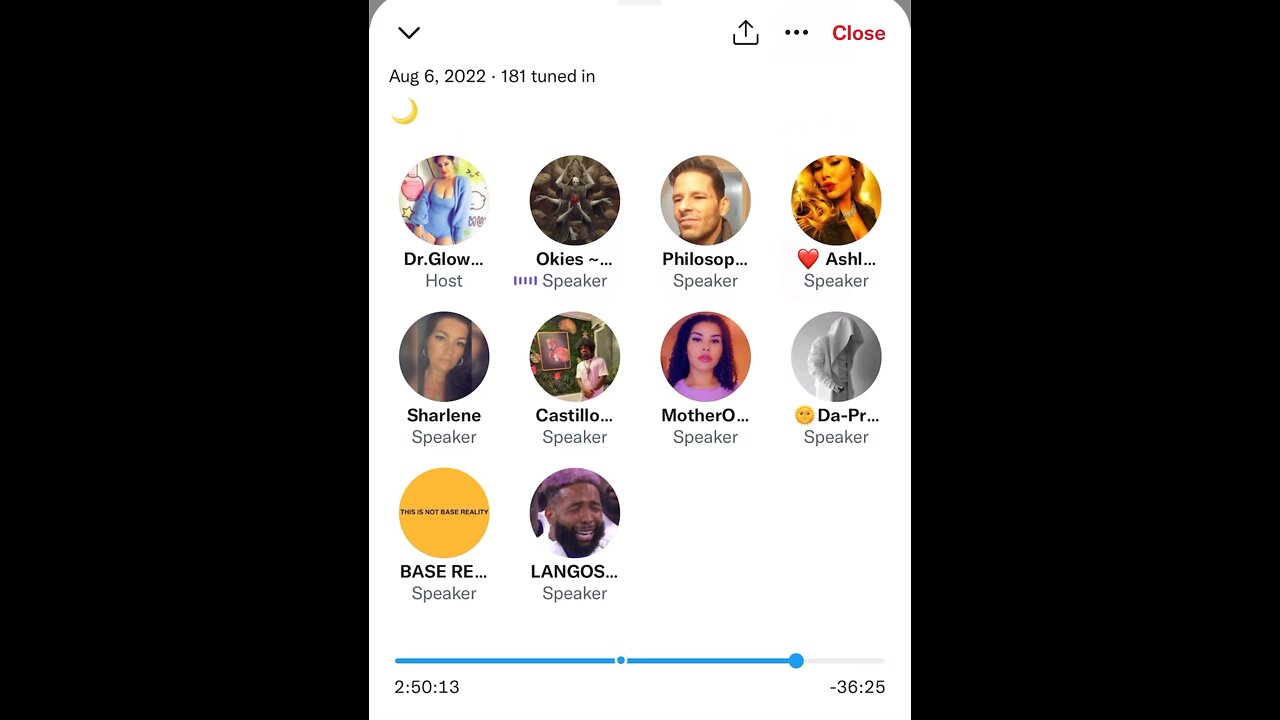View speaker Okies profile
The height and width of the screenshot is (720, 1280).
(x=575, y=201)
